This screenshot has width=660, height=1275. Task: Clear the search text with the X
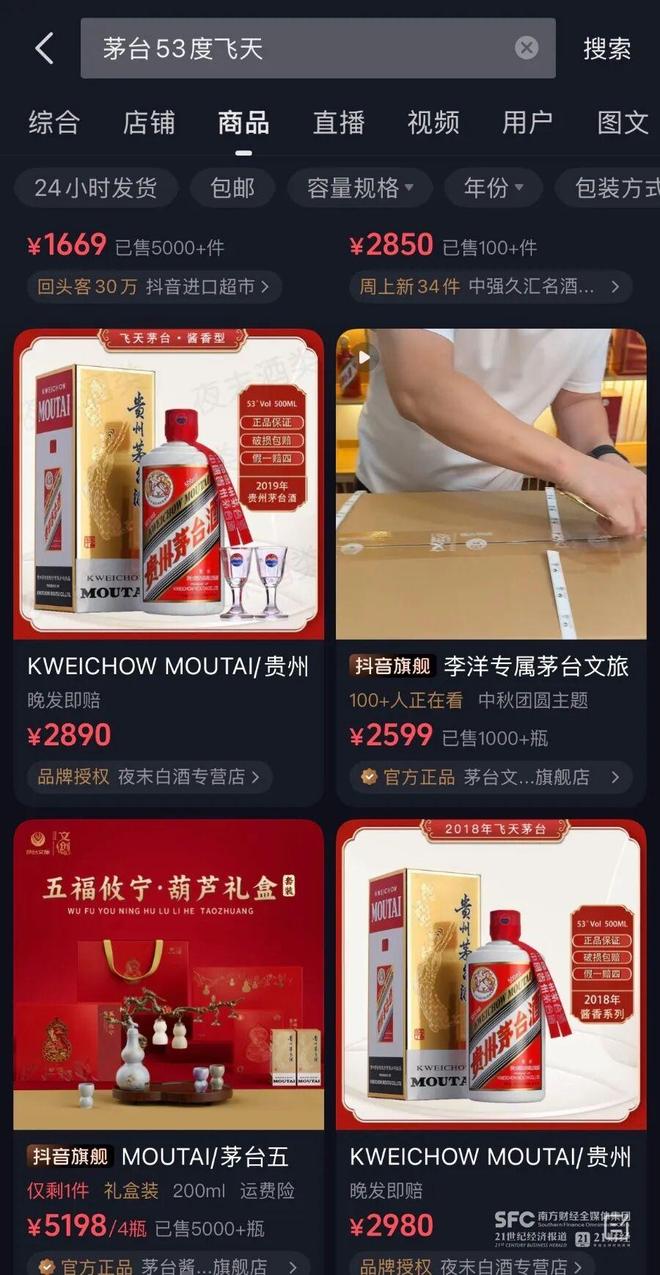tap(527, 48)
